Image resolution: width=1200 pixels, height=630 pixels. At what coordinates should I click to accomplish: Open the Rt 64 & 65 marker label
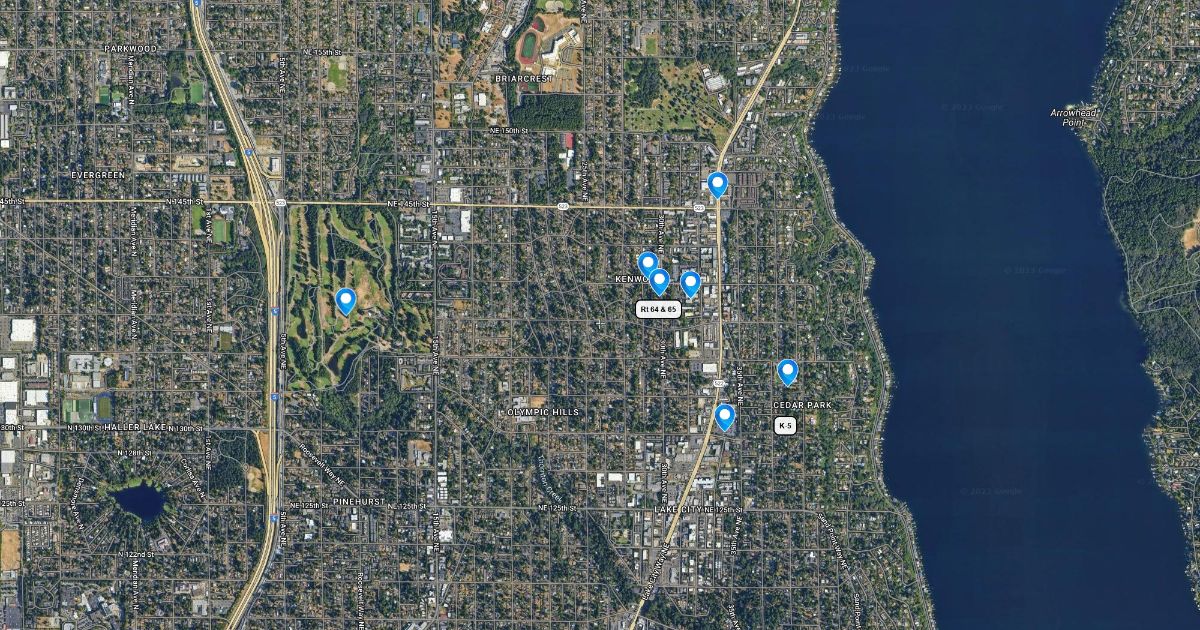658,310
